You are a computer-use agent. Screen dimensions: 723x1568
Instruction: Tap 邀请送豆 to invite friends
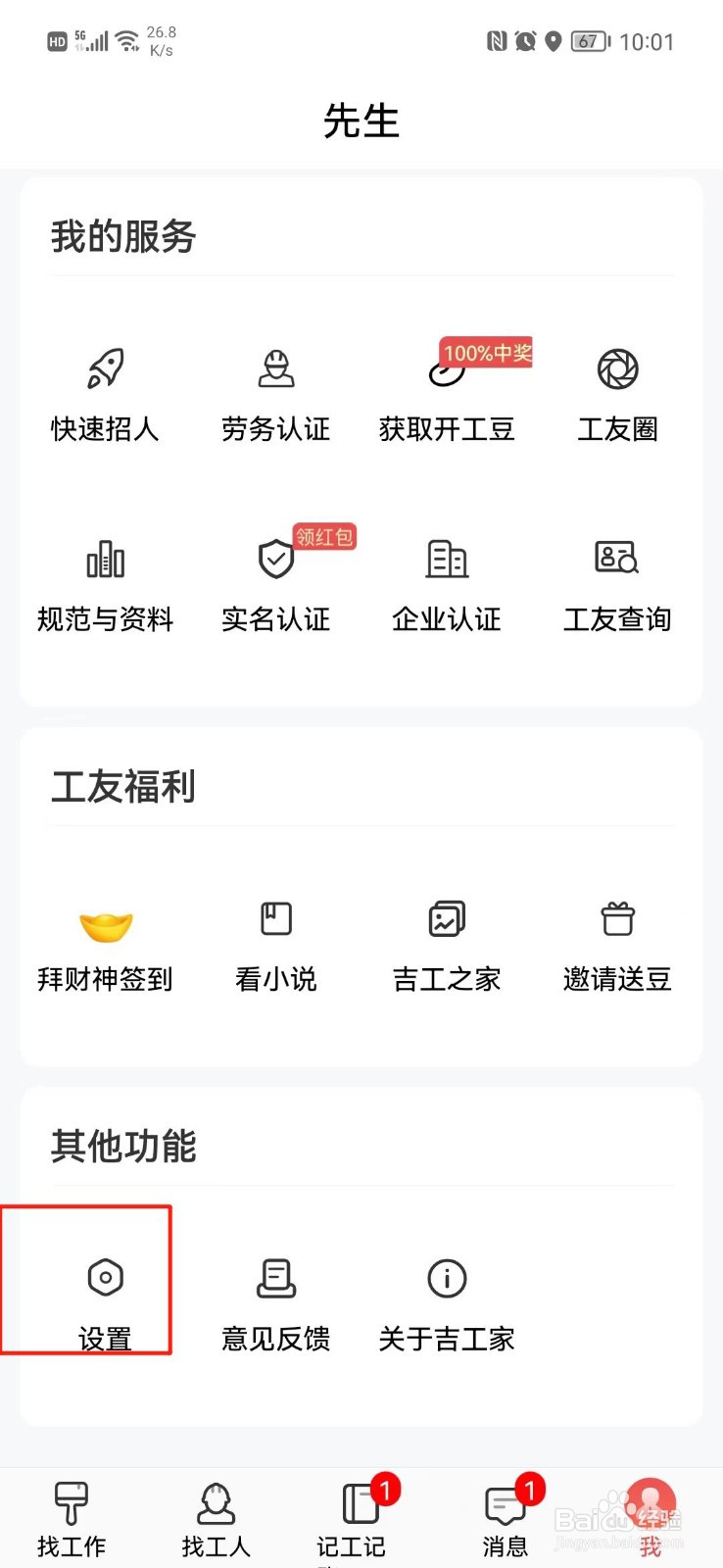point(617,944)
